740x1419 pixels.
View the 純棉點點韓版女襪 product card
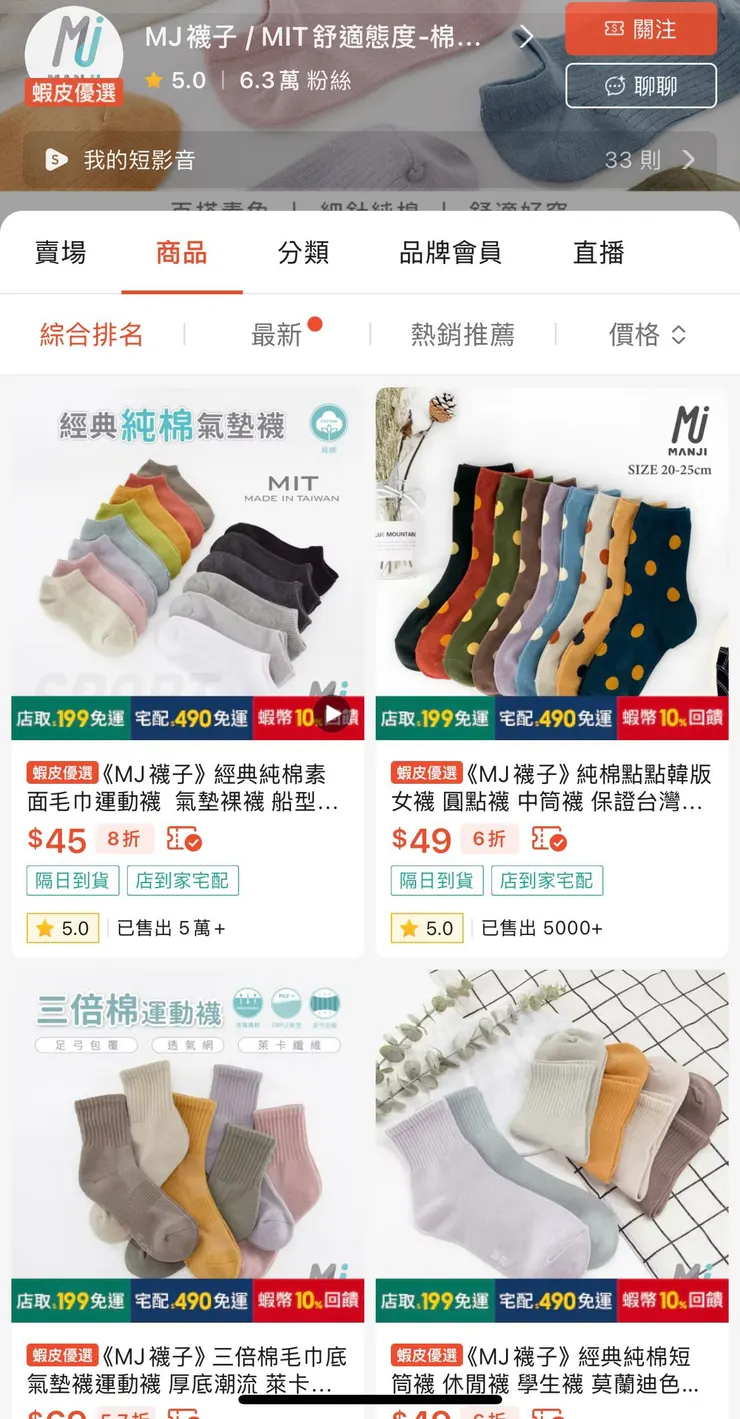[552, 670]
